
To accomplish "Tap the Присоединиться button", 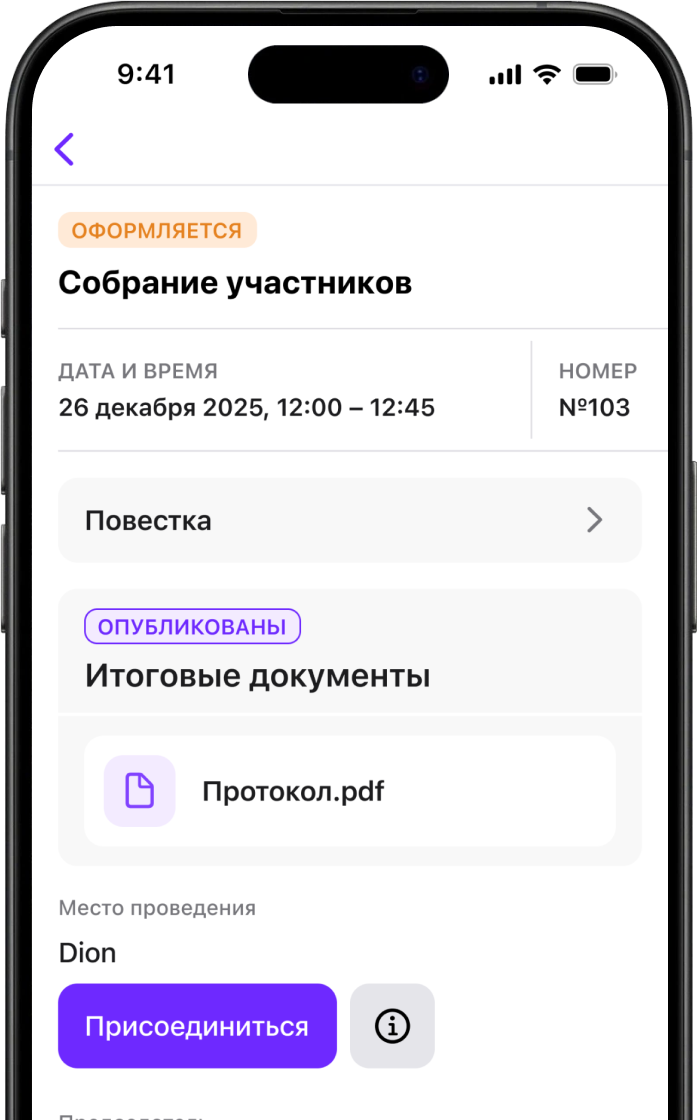I will (197, 1026).
